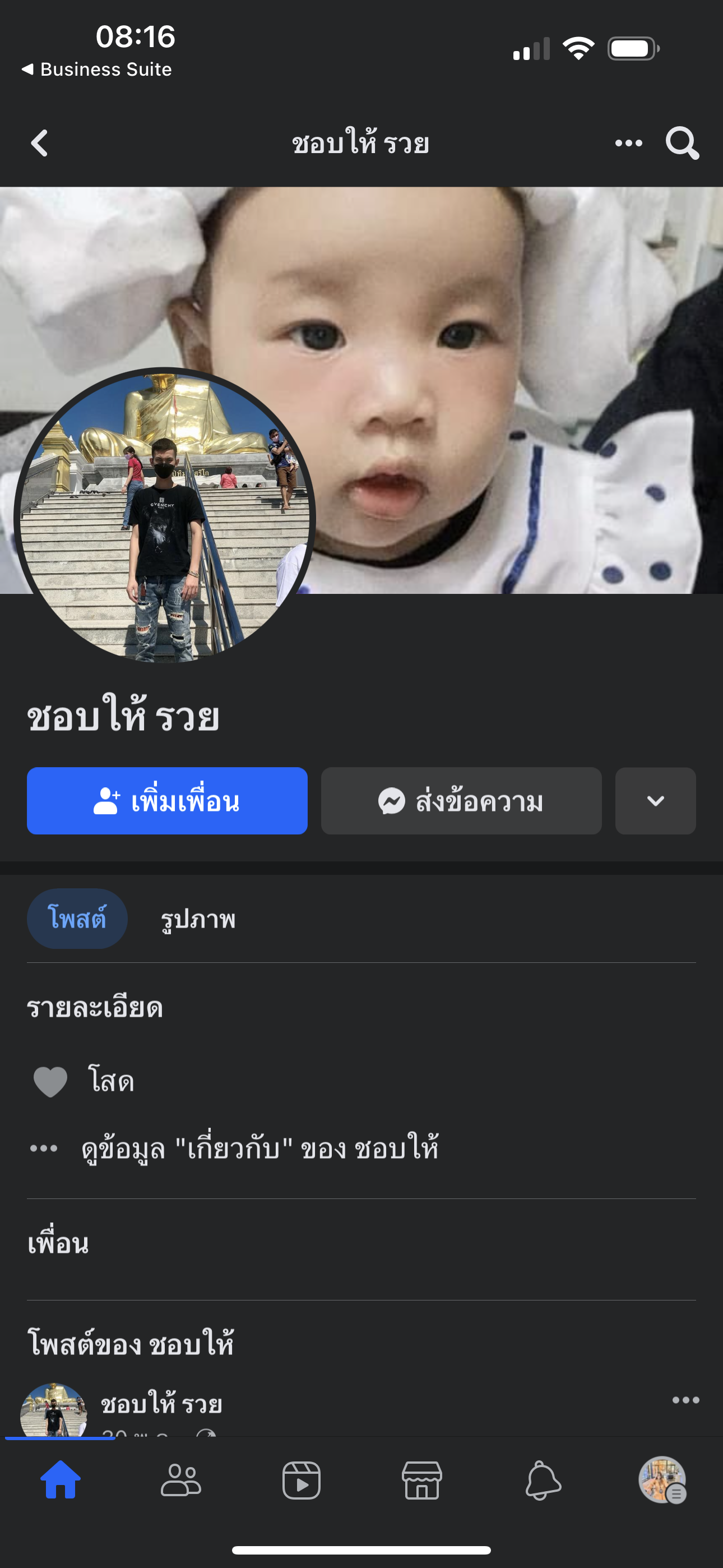Open the notifications bell

(x=543, y=1481)
